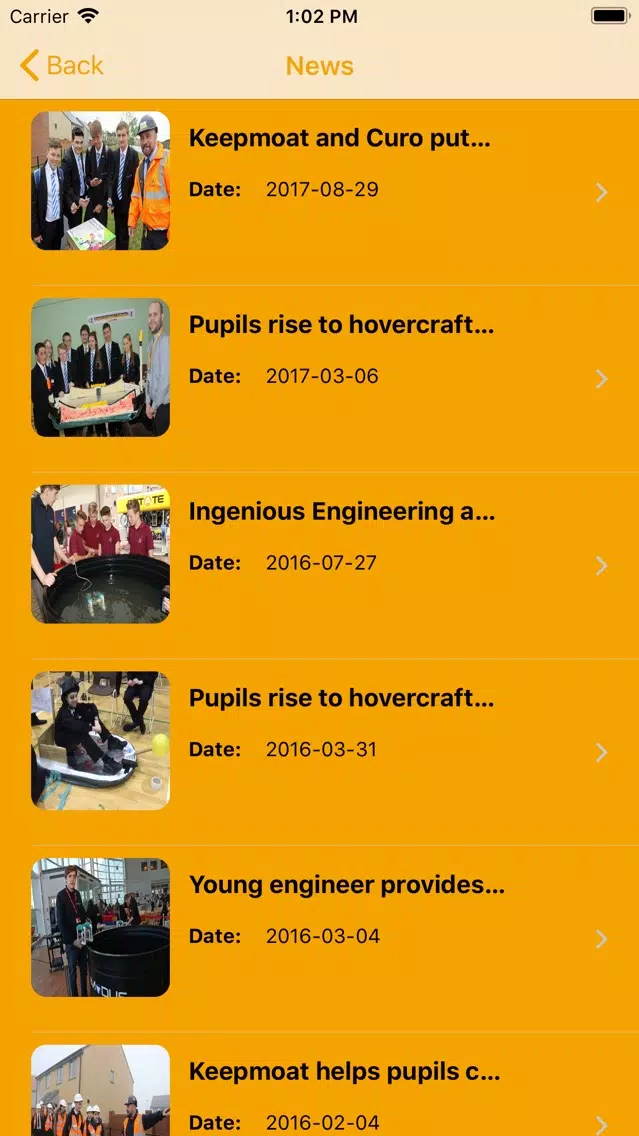The image size is (639, 1136).
Task: Go back using the Back button
Action: pyautogui.click(x=62, y=66)
